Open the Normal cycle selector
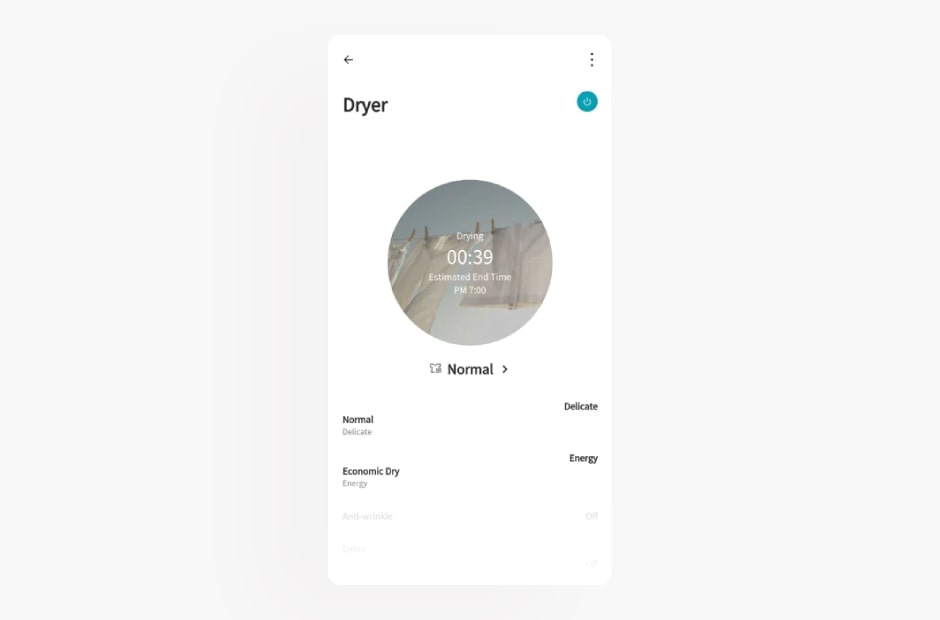This screenshot has width=940, height=620. point(470,369)
